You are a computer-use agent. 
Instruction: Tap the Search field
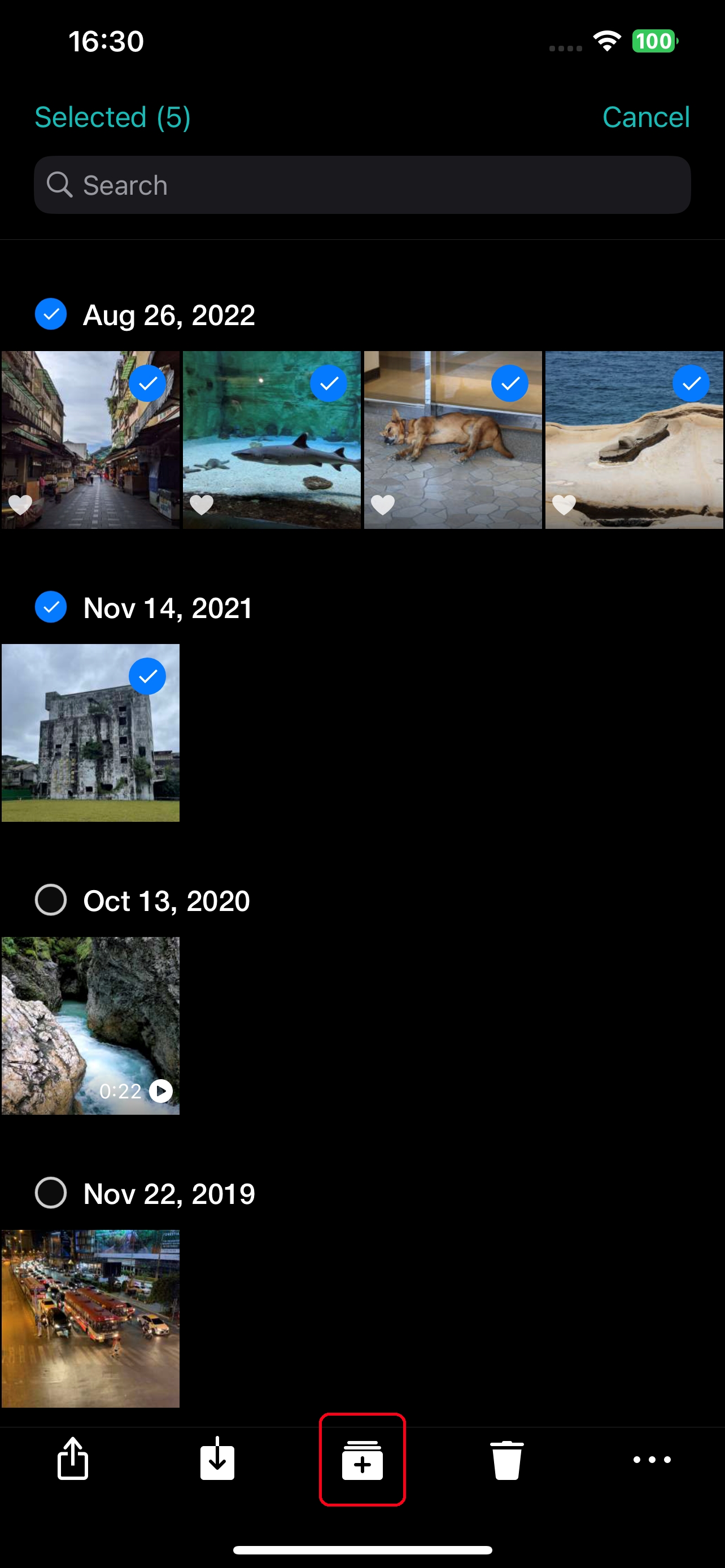362,185
